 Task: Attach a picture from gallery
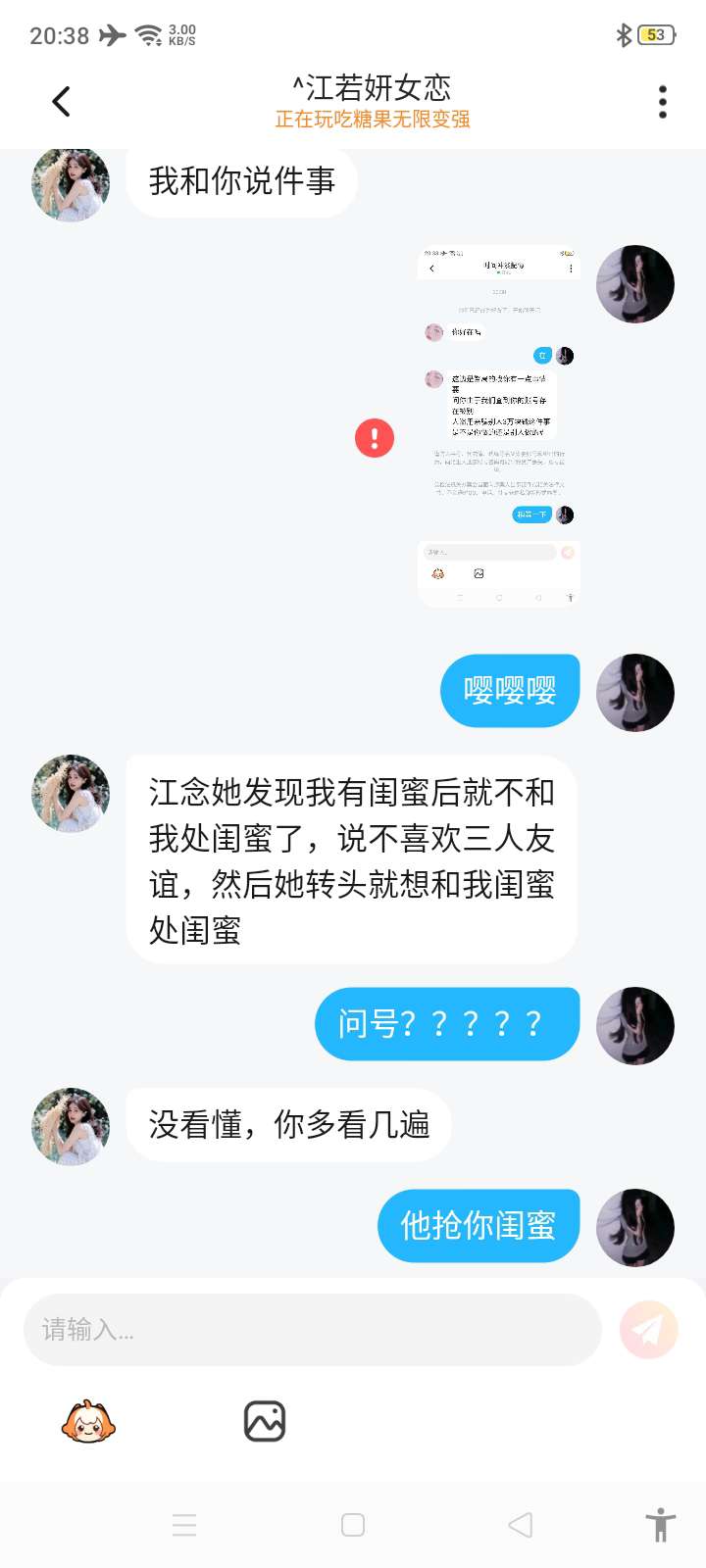(x=264, y=1421)
